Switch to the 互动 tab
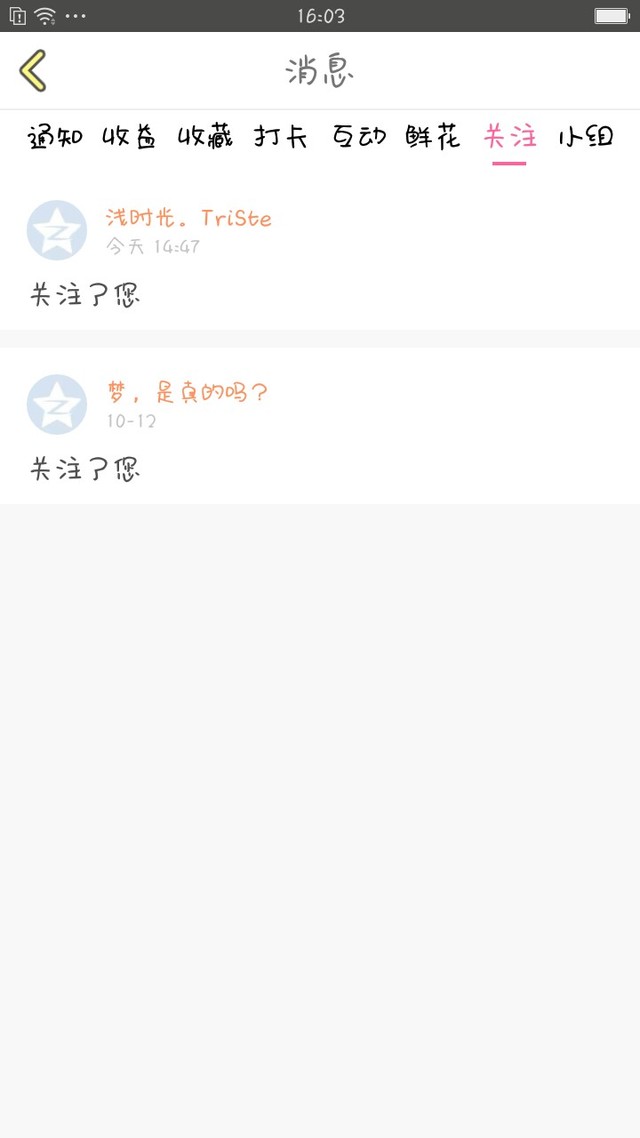 tap(358, 136)
